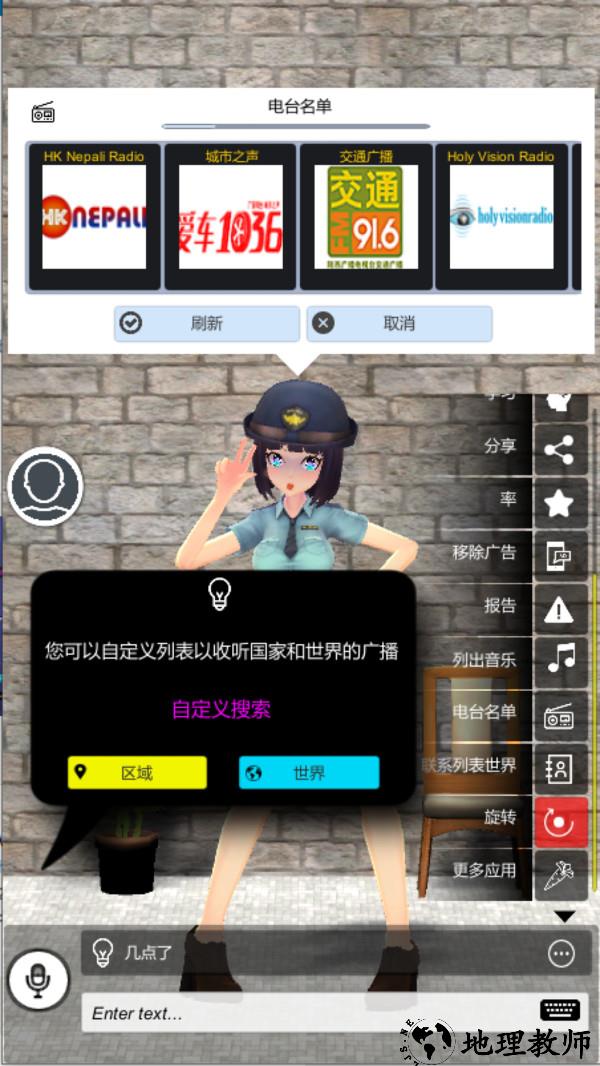Open the 报告 report option
600x1066 pixels.
tap(560, 607)
